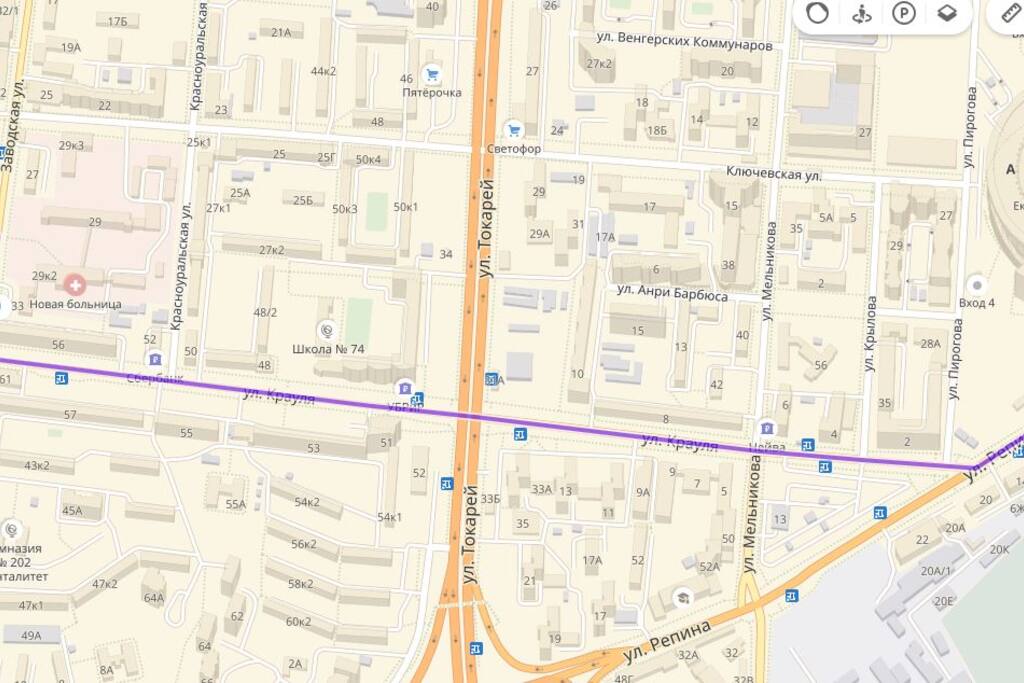
Task: Open the Сбербанк marker
Action: [154, 359]
